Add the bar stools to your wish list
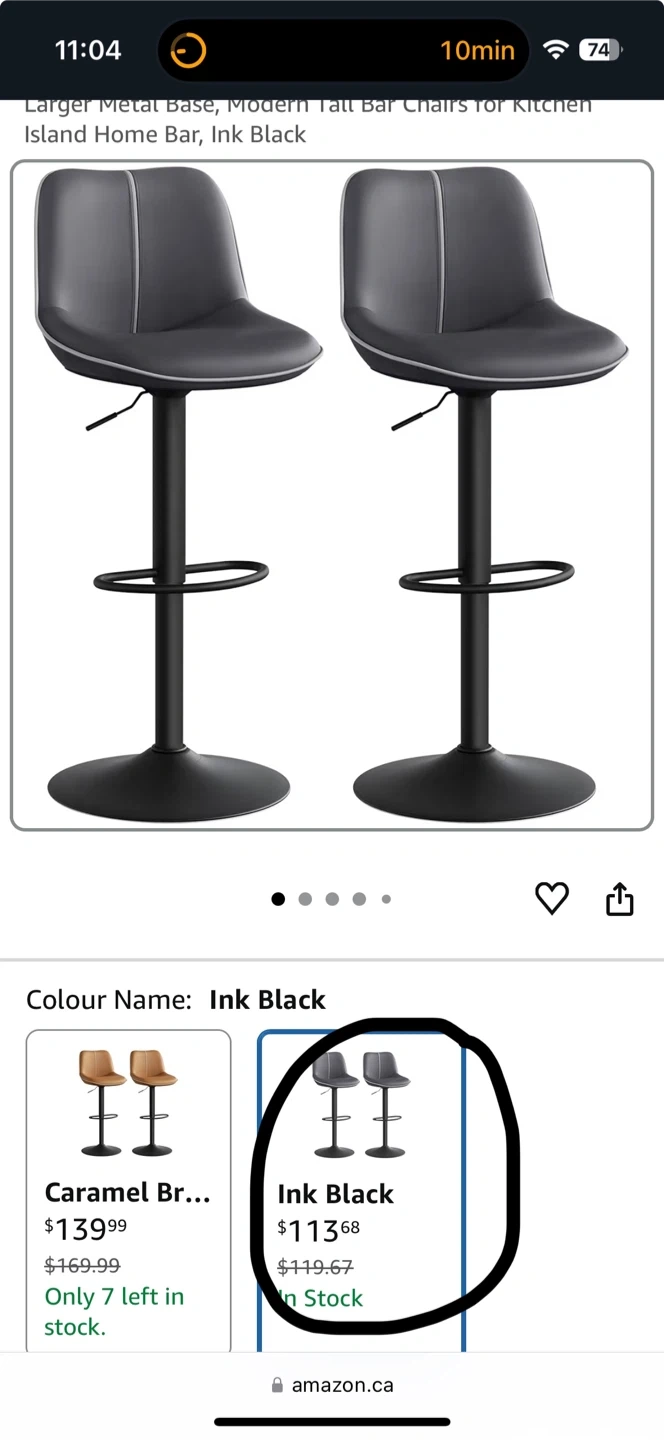 [x=552, y=898]
